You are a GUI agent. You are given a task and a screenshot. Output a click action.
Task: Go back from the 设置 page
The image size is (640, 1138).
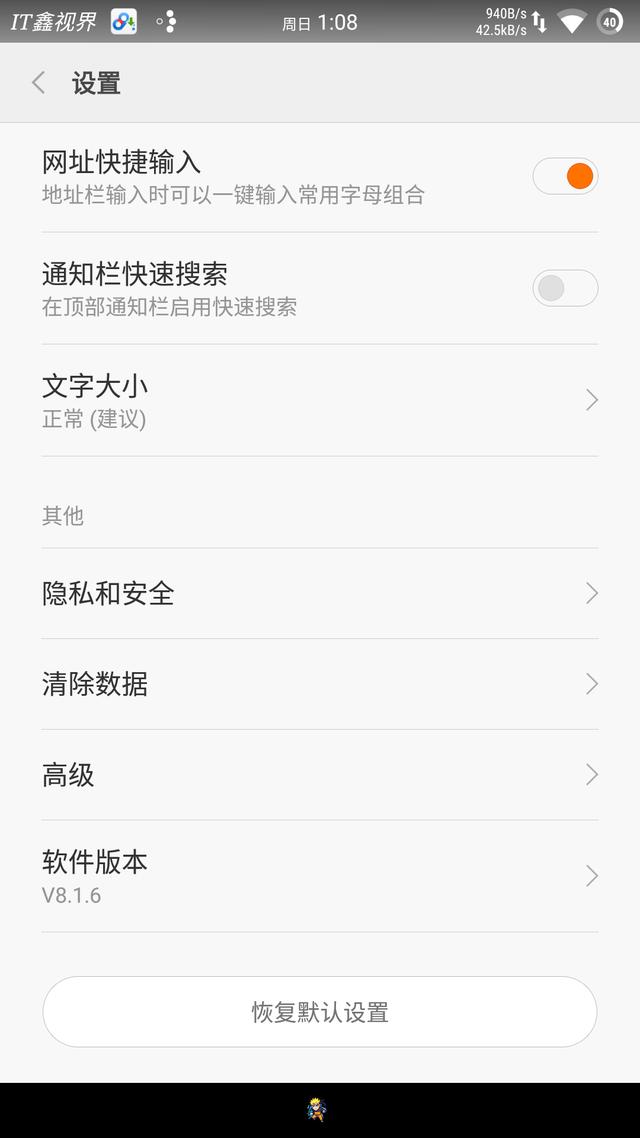tap(39, 83)
